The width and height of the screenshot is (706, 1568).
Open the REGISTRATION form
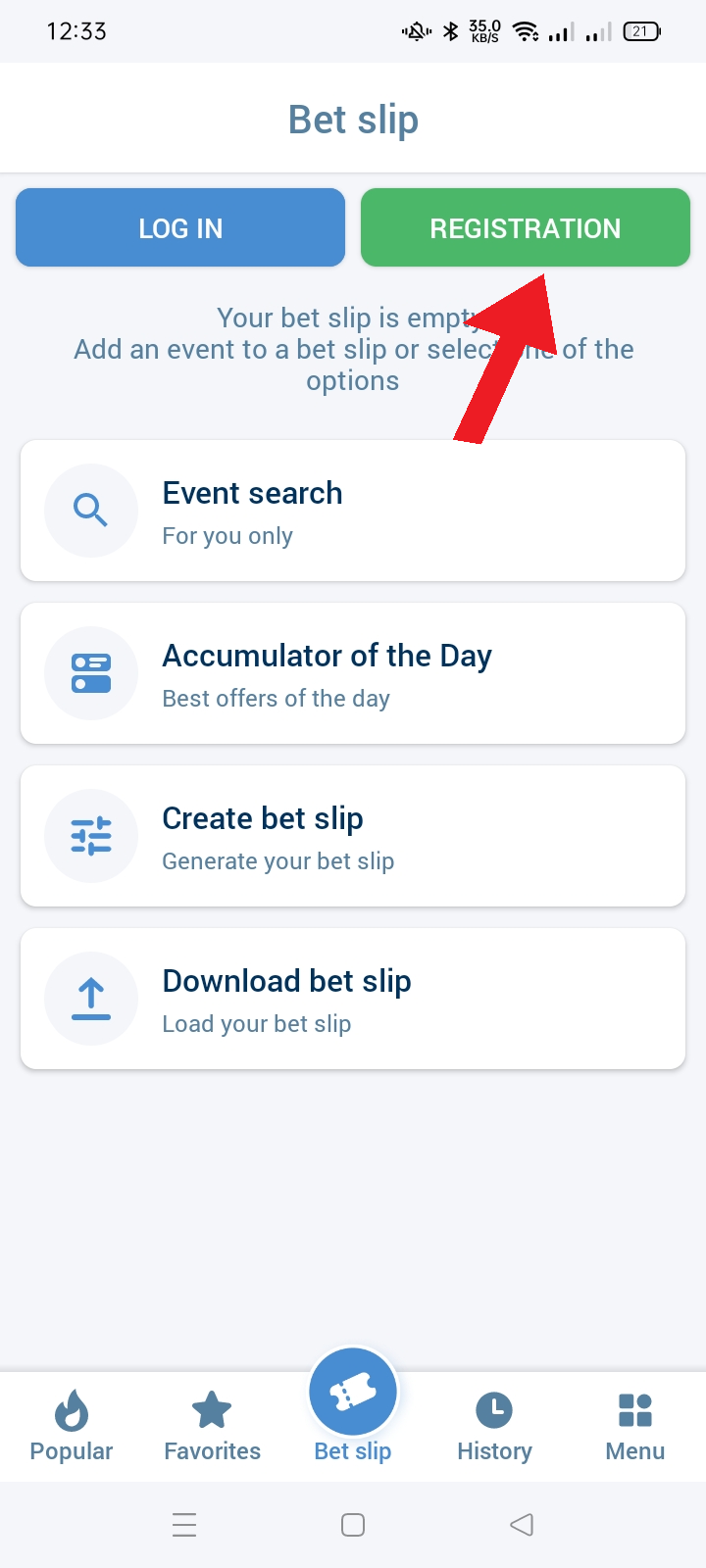525,227
